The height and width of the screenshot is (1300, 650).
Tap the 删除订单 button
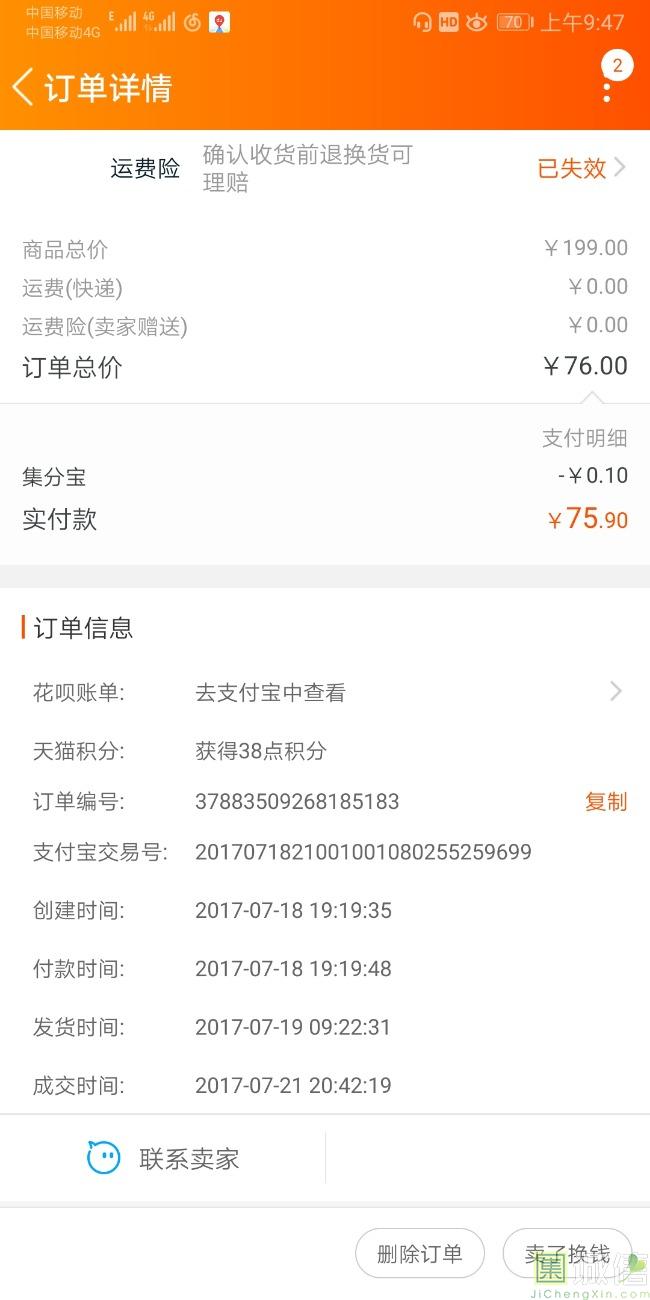[420, 1254]
